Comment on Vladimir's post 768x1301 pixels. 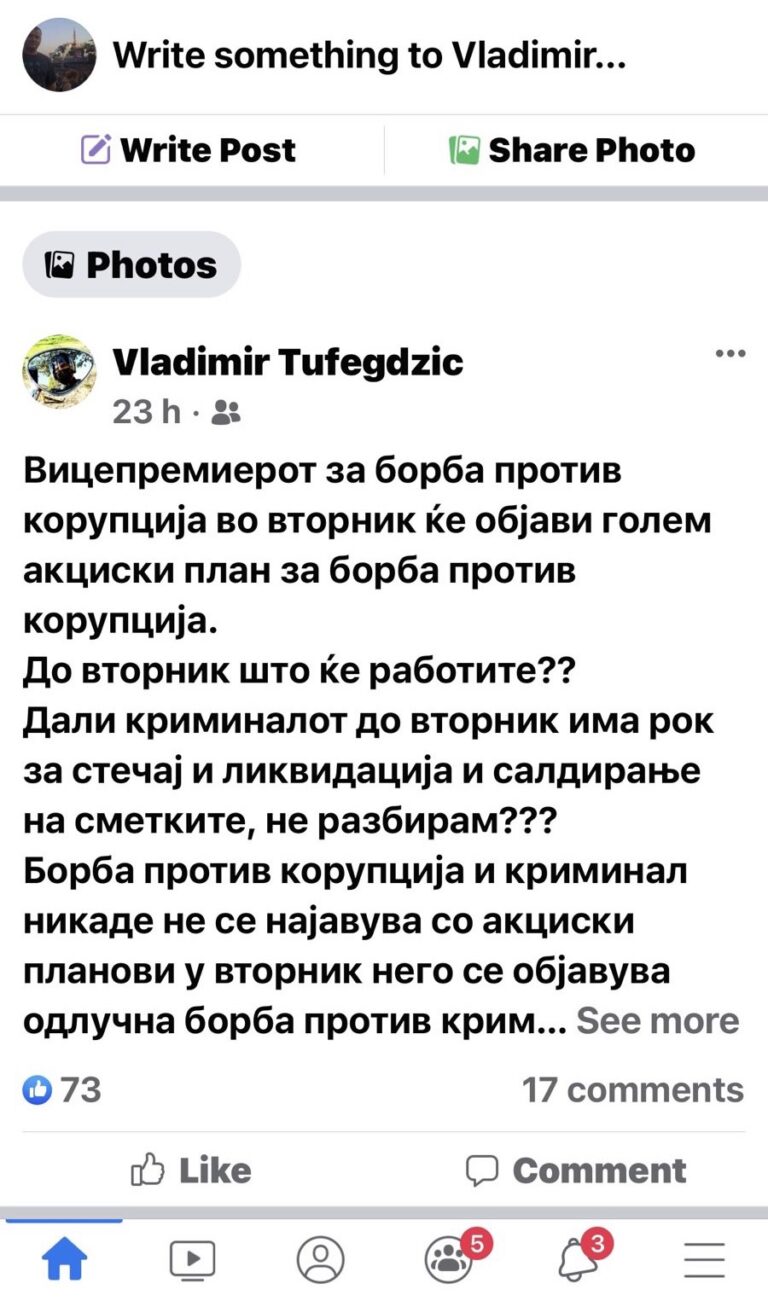(x=576, y=1170)
